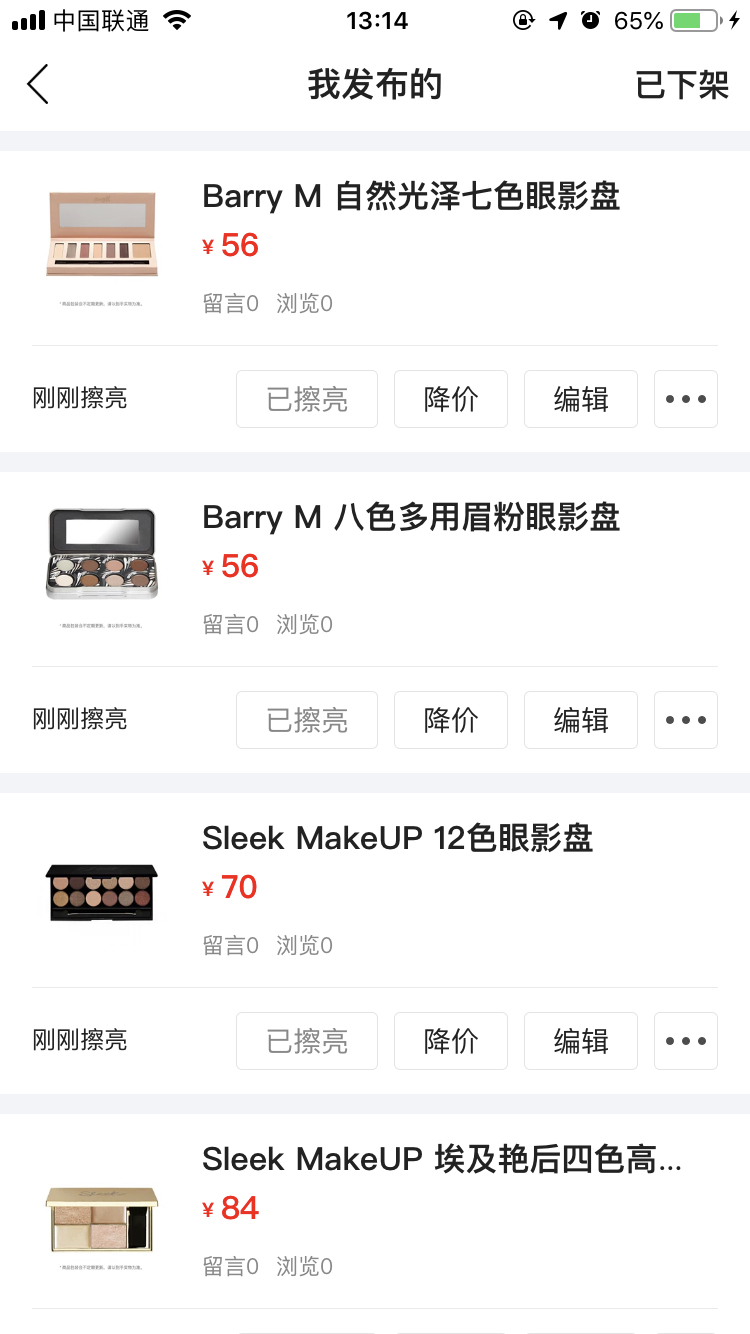Select 降价 for Sleek MakeUP 12色眼影盘
The height and width of the screenshot is (1334, 750).
coord(451,1041)
